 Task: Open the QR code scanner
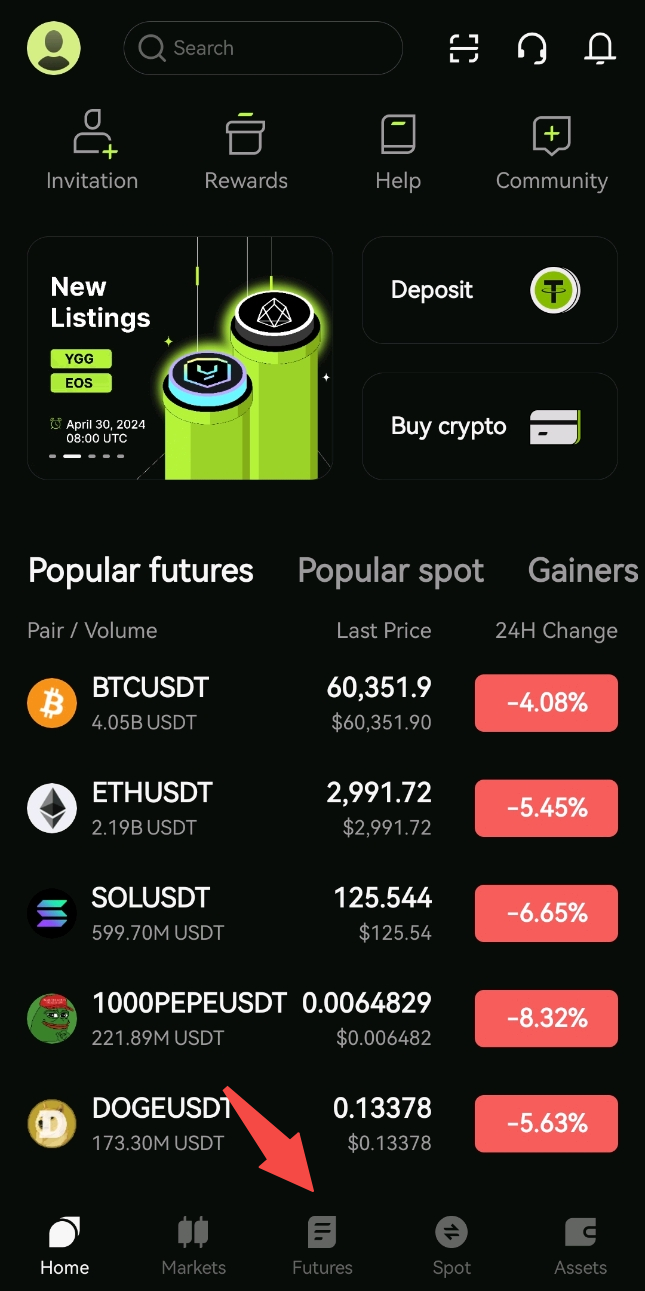point(464,48)
